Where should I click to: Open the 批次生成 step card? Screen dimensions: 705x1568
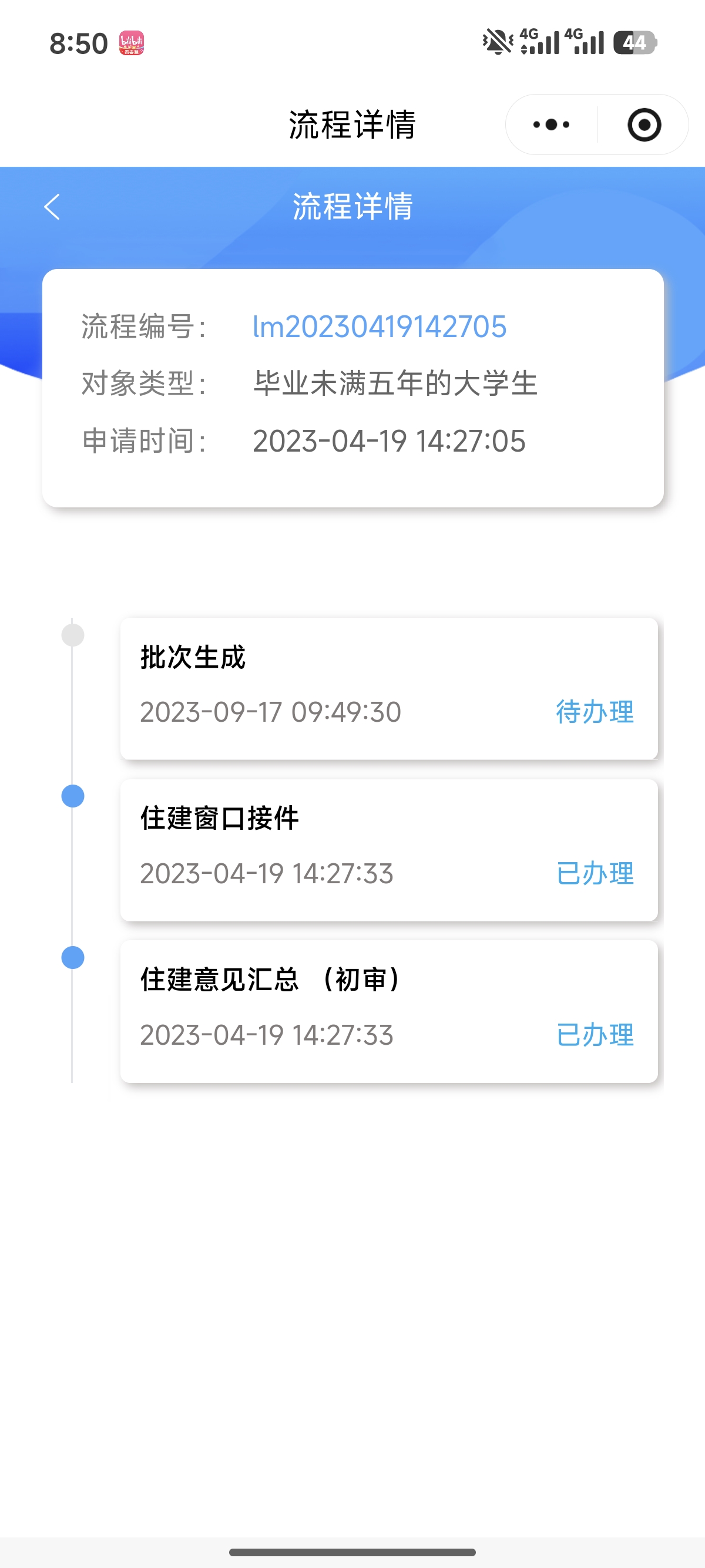pos(388,688)
